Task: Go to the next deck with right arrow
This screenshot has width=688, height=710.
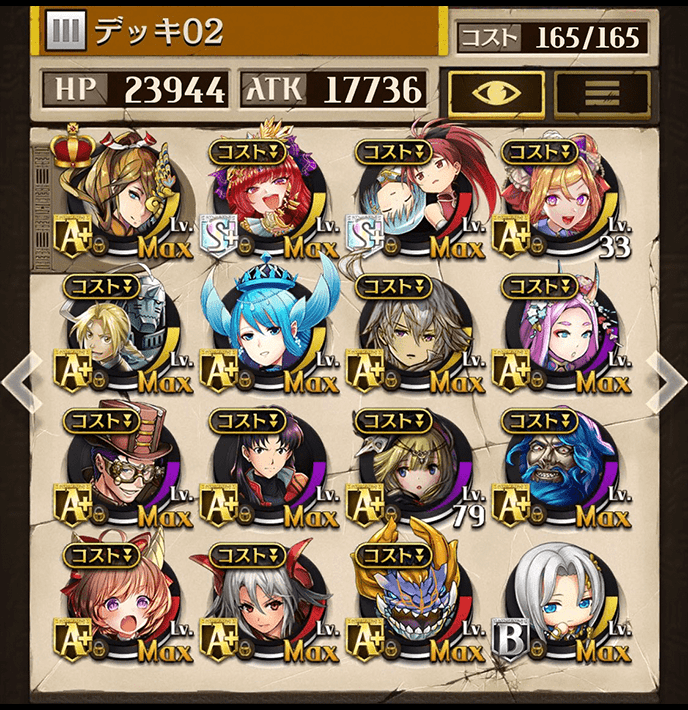Action: click(668, 382)
